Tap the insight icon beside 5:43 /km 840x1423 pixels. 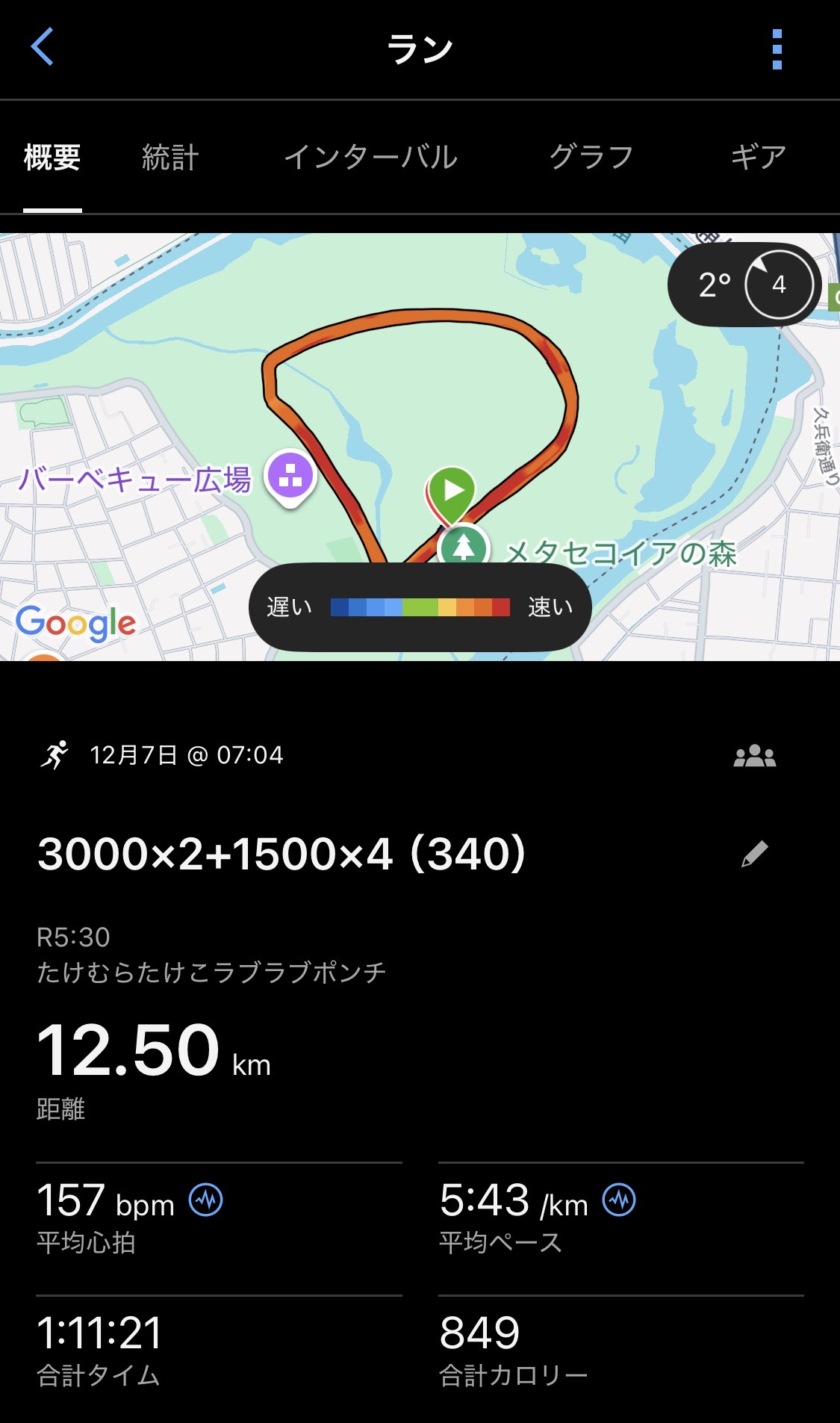pyautogui.click(x=619, y=1200)
